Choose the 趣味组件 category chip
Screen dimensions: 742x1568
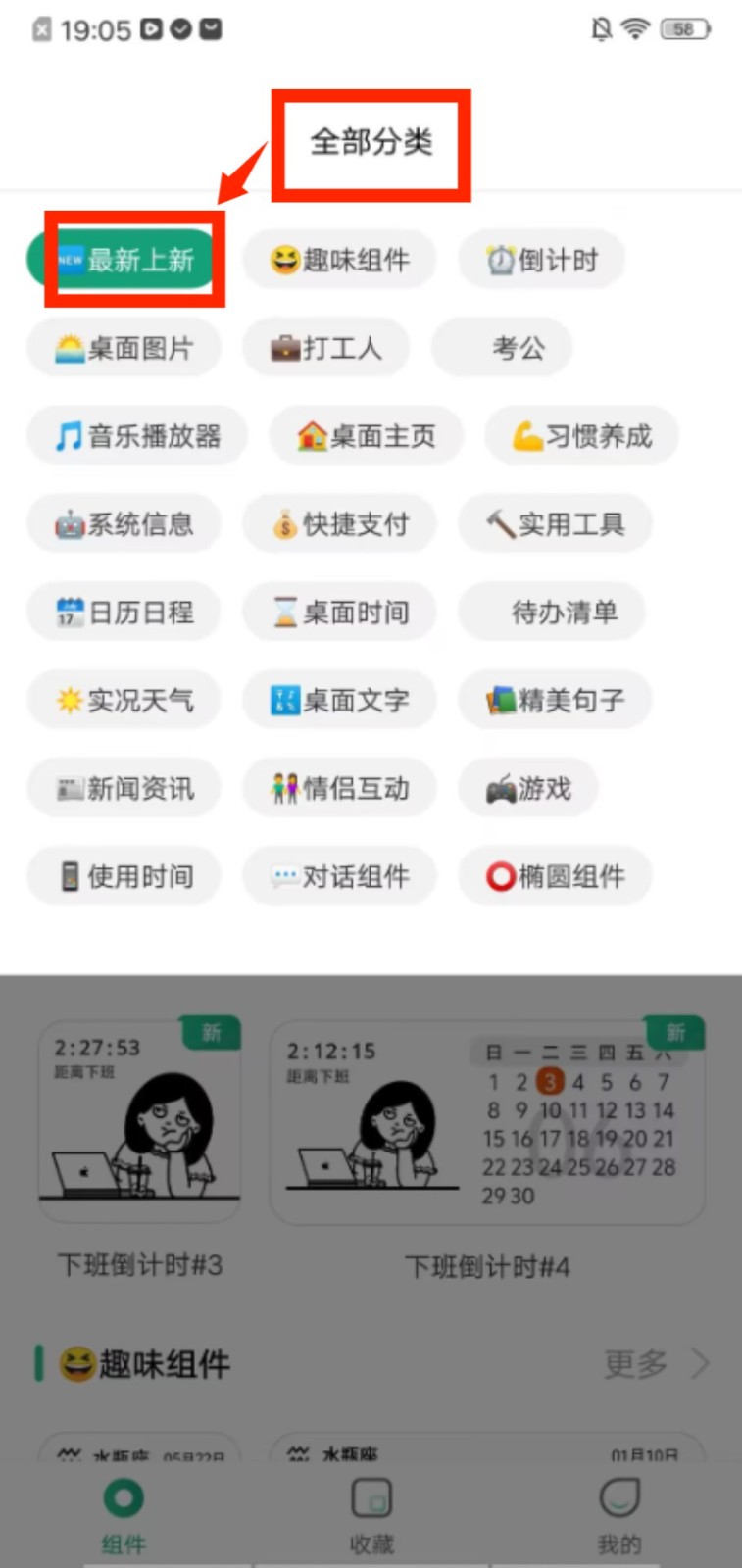[339, 260]
